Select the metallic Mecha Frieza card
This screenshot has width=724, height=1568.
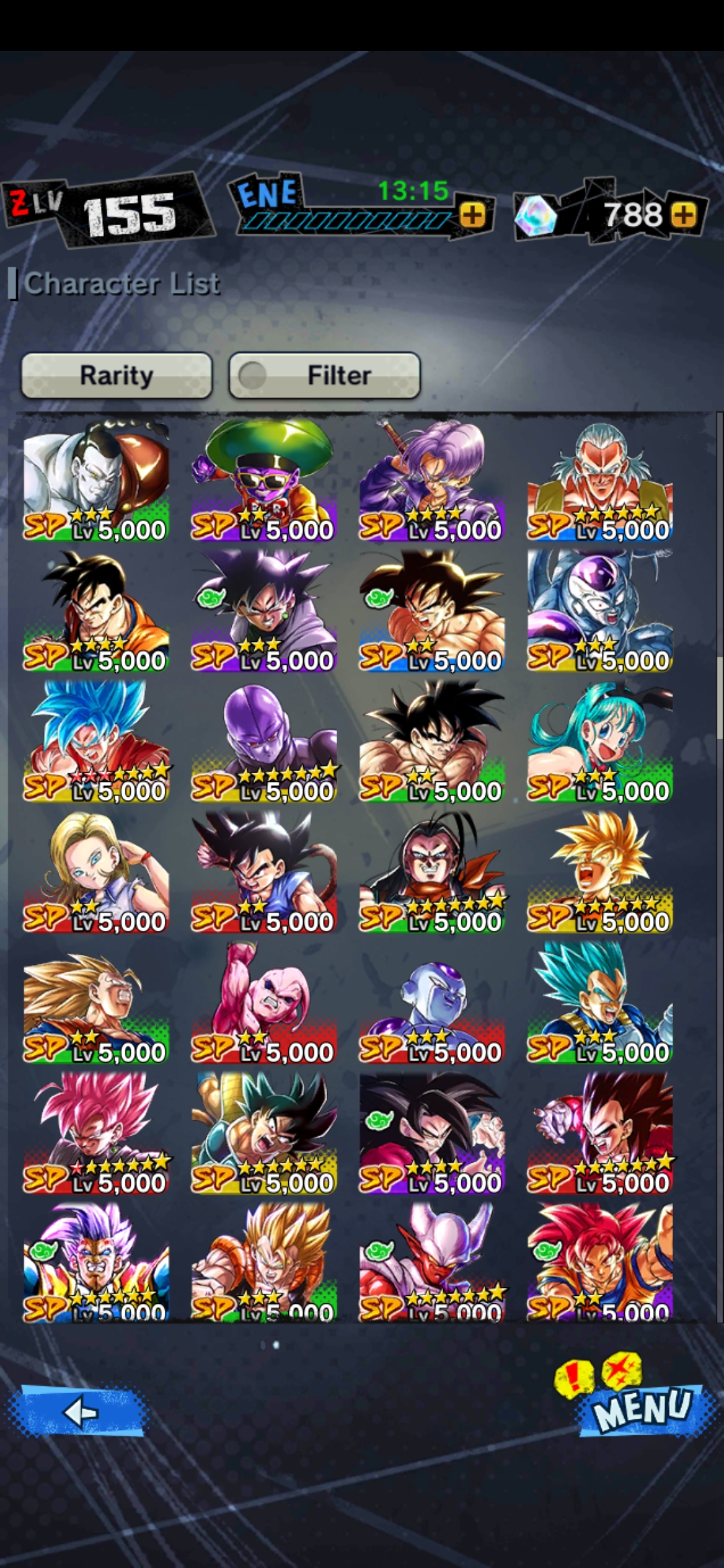[x=600, y=611]
